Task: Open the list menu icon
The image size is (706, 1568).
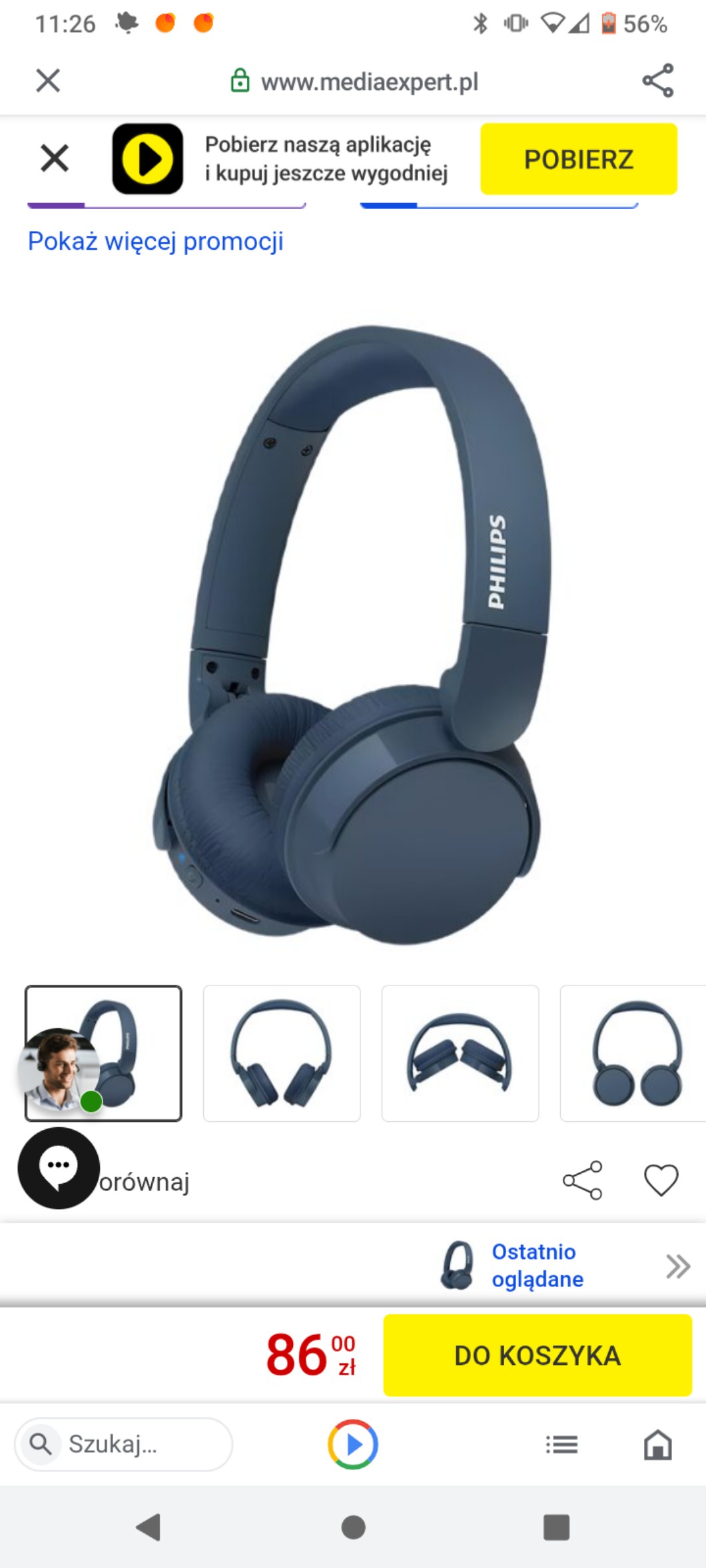Action: pyautogui.click(x=561, y=1444)
